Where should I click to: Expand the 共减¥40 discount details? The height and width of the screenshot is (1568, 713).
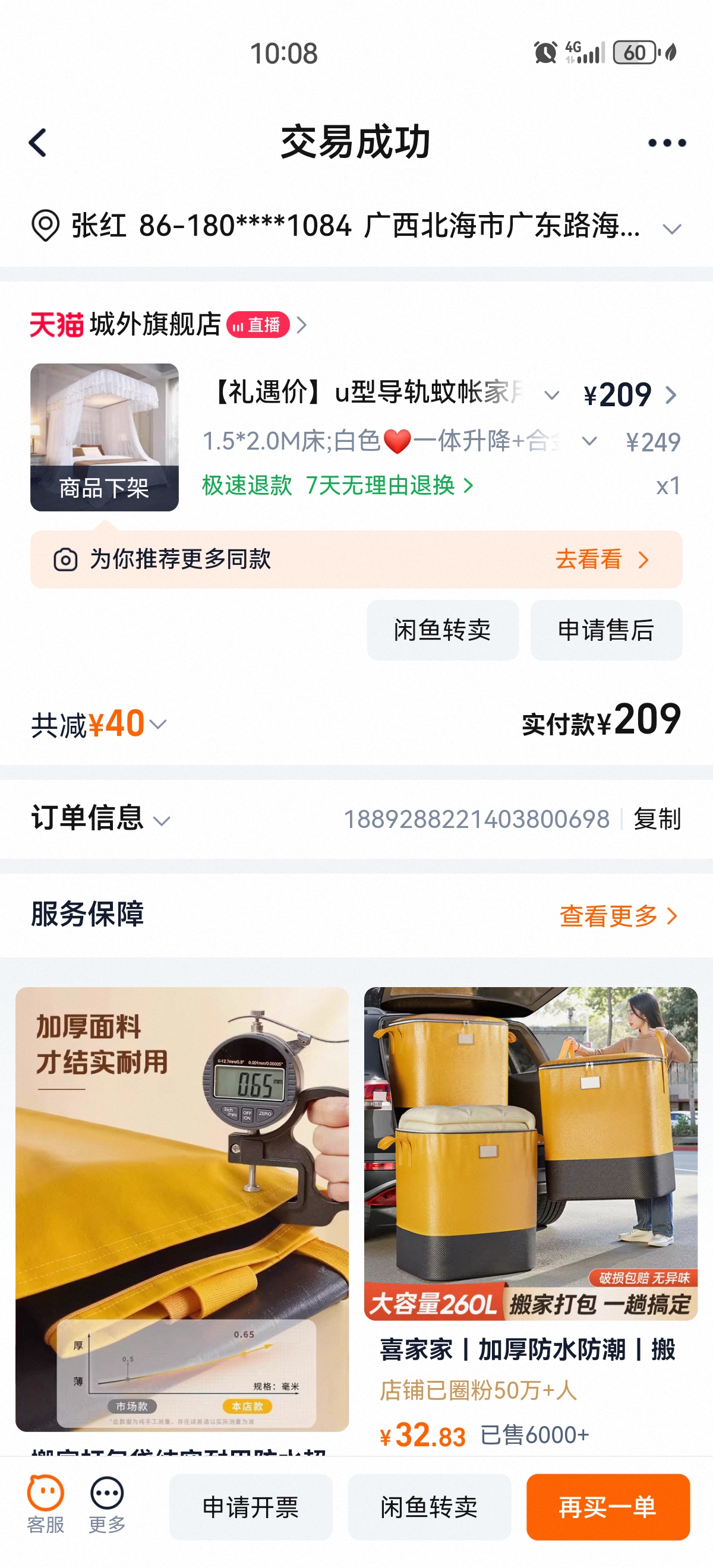click(99, 724)
